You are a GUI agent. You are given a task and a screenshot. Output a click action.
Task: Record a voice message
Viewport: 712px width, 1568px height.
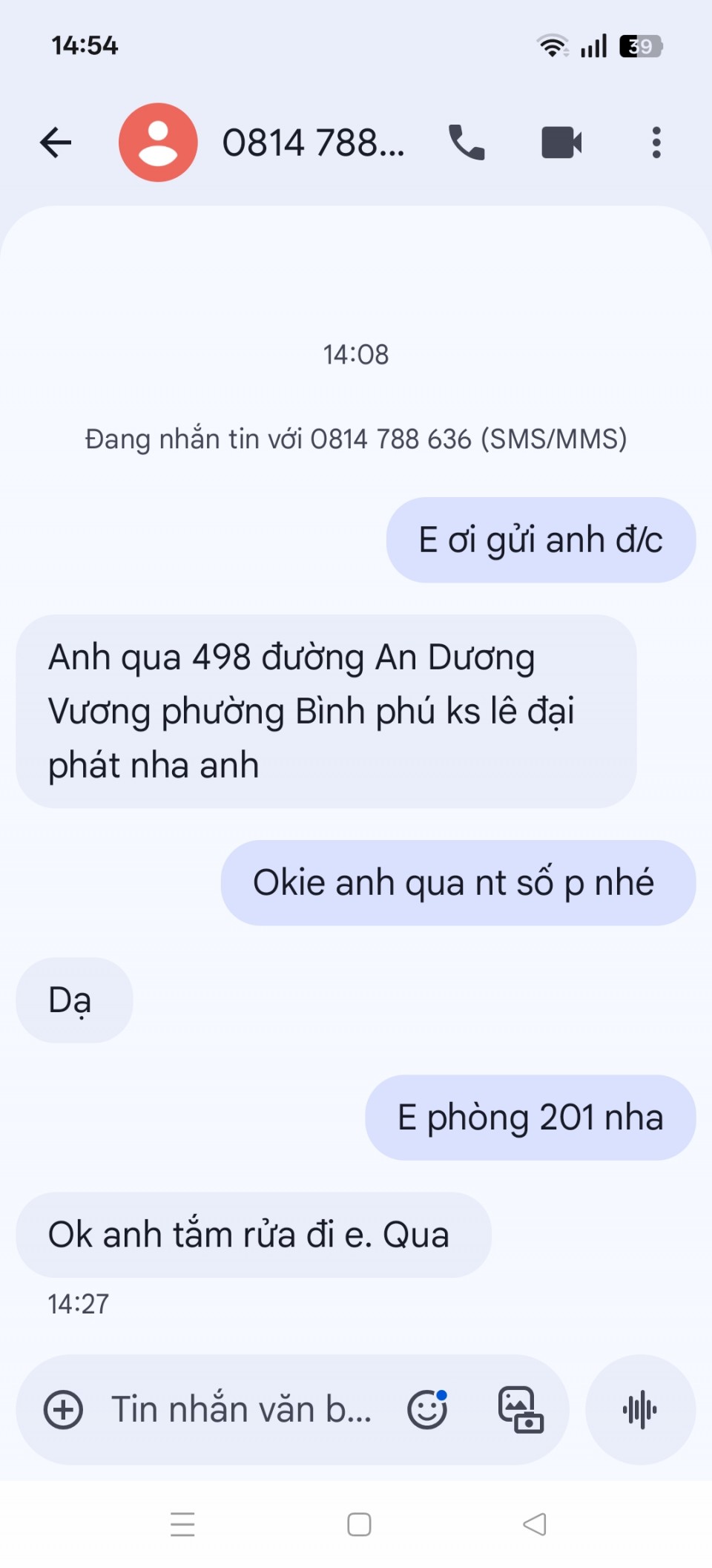[640, 1409]
